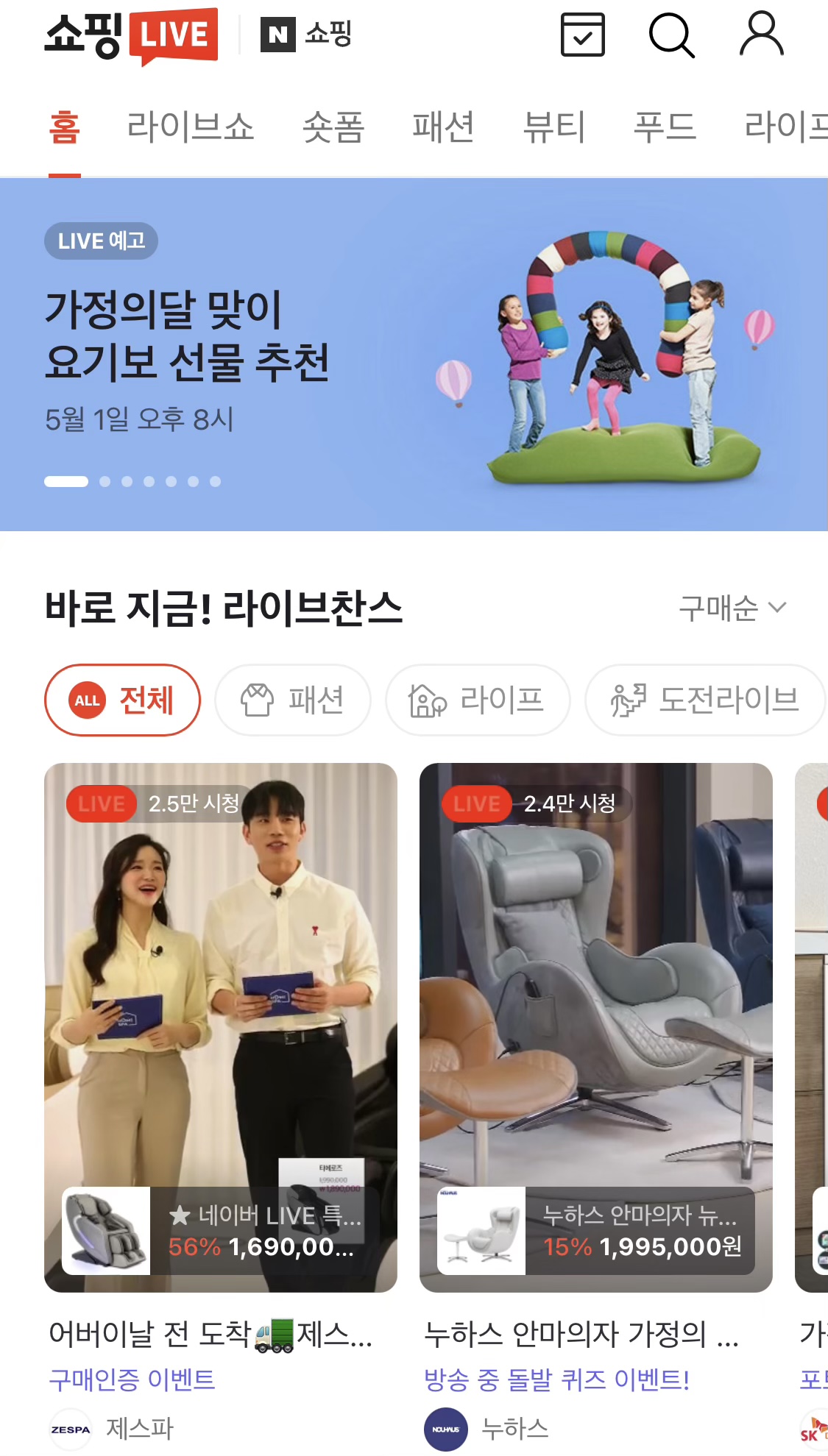Switch to the 숏폼 tab
The height and width of the screenshot is (1456, 828).
click(333, 127)
